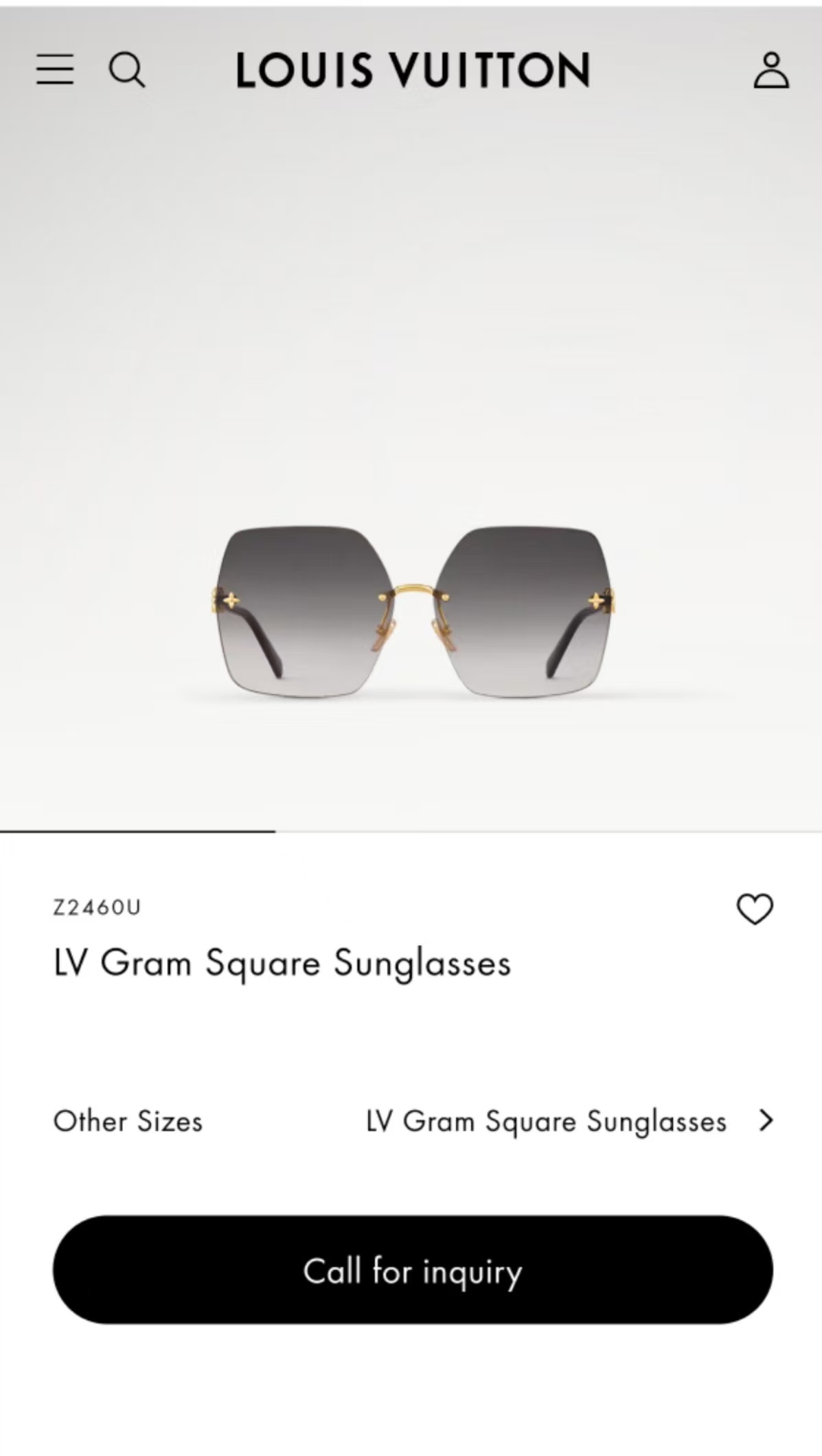
Task: View the sunglasses product image
Action: (x=413, y=610)
